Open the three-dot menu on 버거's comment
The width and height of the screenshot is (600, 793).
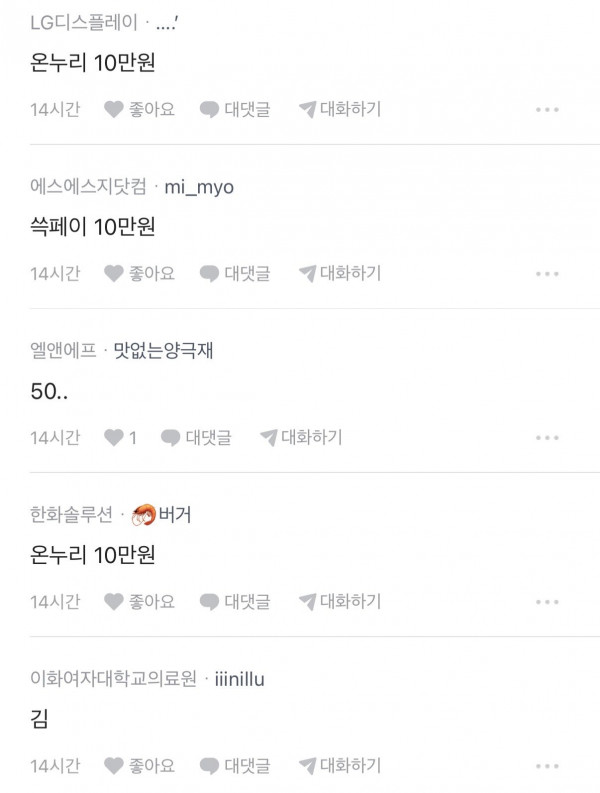(x=547, y=602)
